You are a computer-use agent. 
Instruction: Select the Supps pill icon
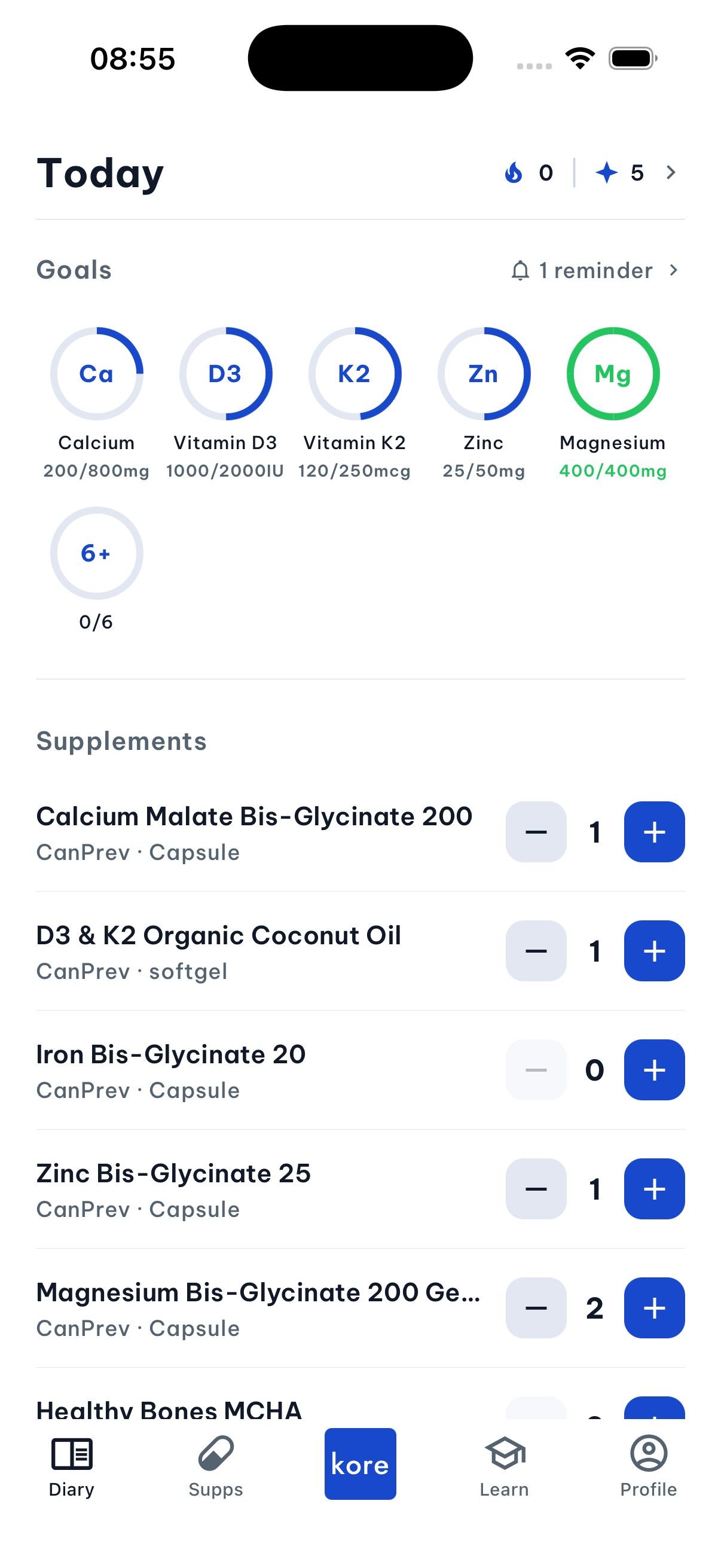tap(216, 1455)
